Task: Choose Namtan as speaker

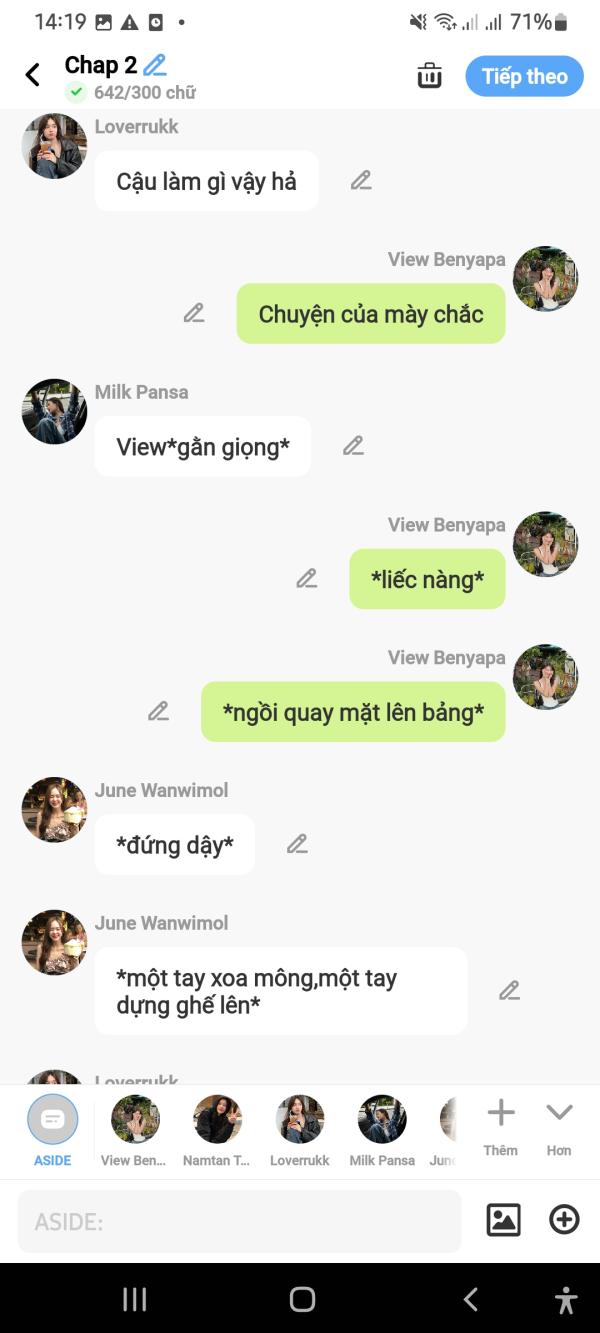Action: click(217, 1131)
